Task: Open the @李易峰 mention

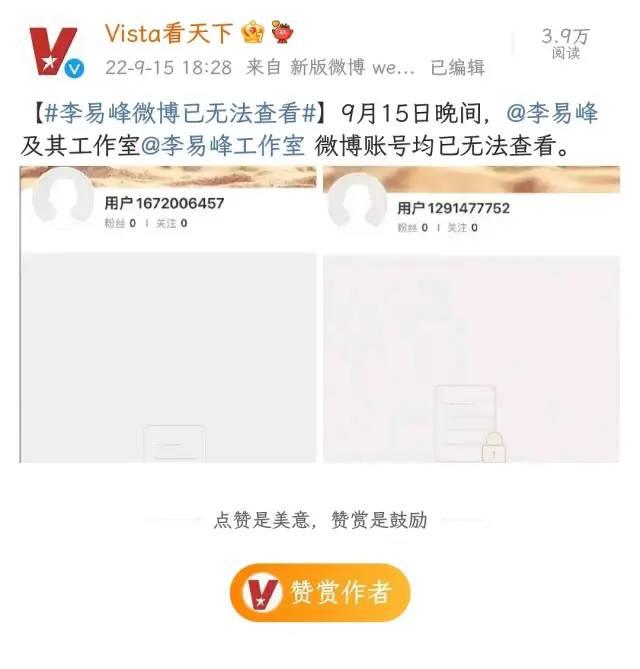Action: [551, 113]
